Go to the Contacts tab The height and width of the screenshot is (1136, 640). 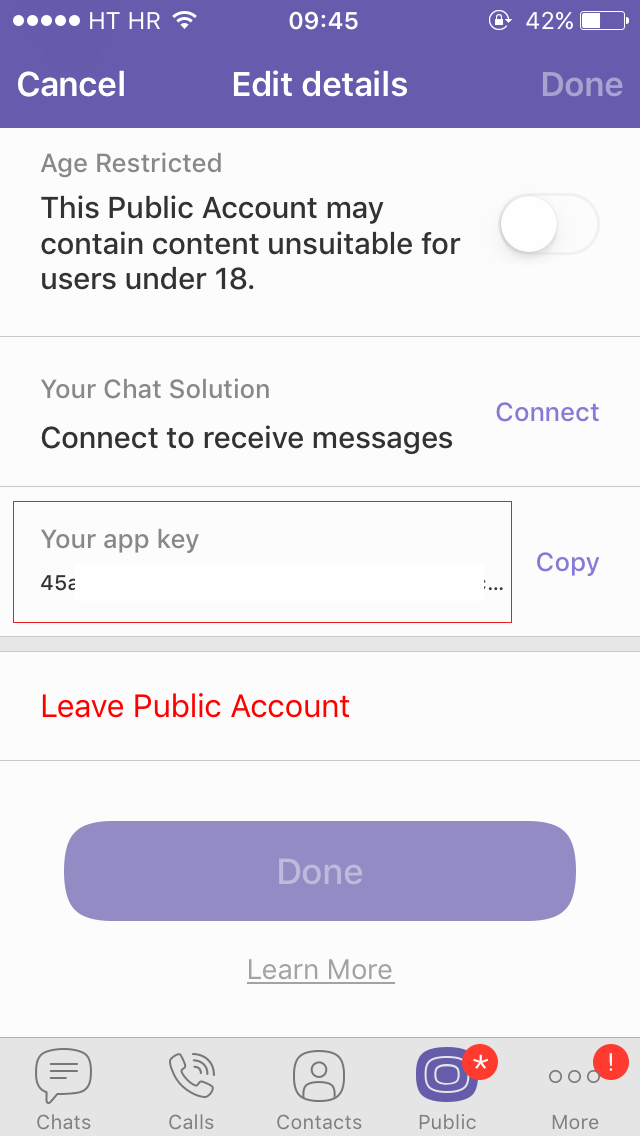tap(319, 1088)
